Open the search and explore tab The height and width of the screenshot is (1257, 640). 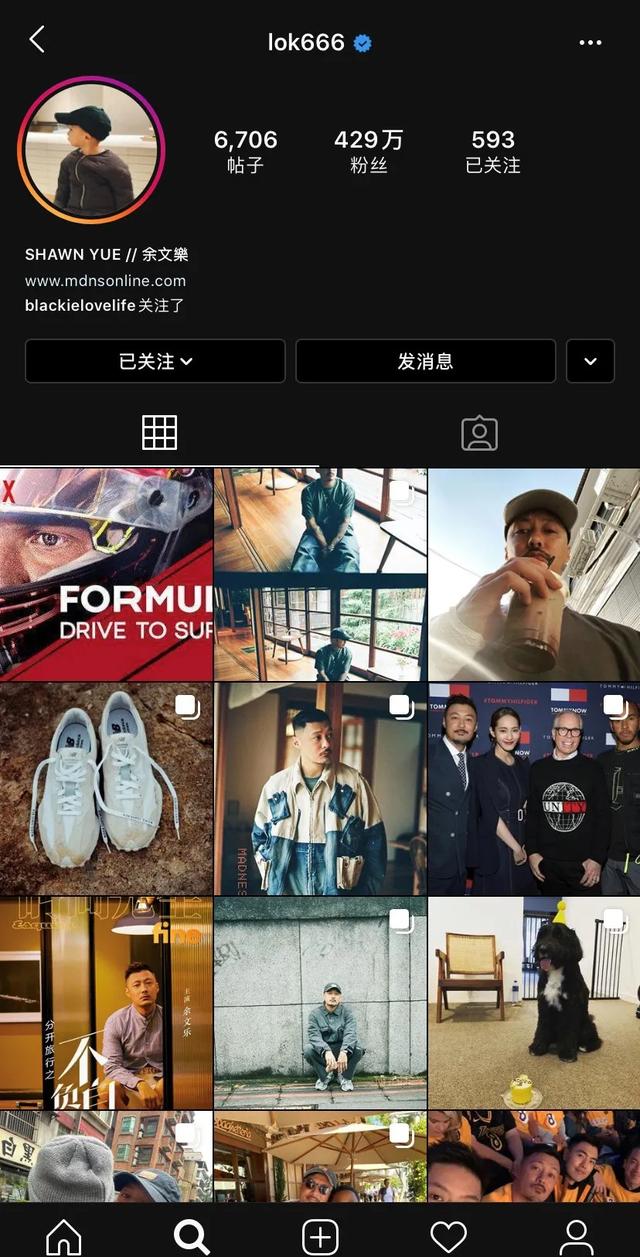[x=192, y=1236]
